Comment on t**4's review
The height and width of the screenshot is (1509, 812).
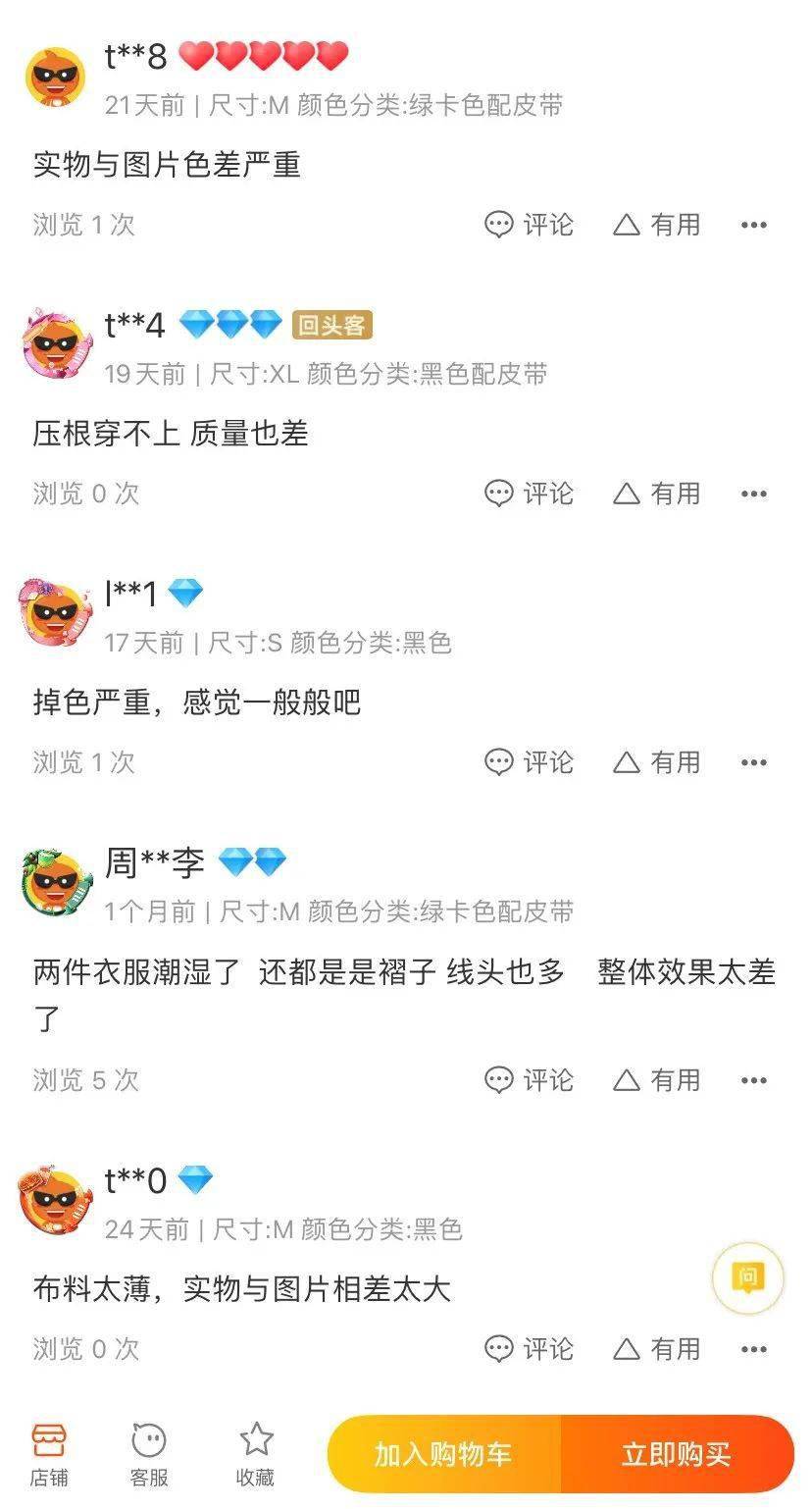(530, 494)
